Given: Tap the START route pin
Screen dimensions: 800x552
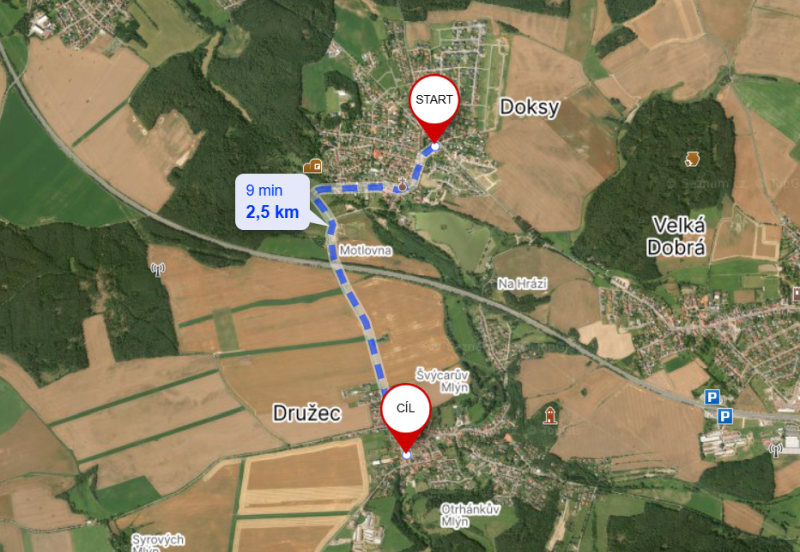Looking at the screenshot, I should coord(434,101).
